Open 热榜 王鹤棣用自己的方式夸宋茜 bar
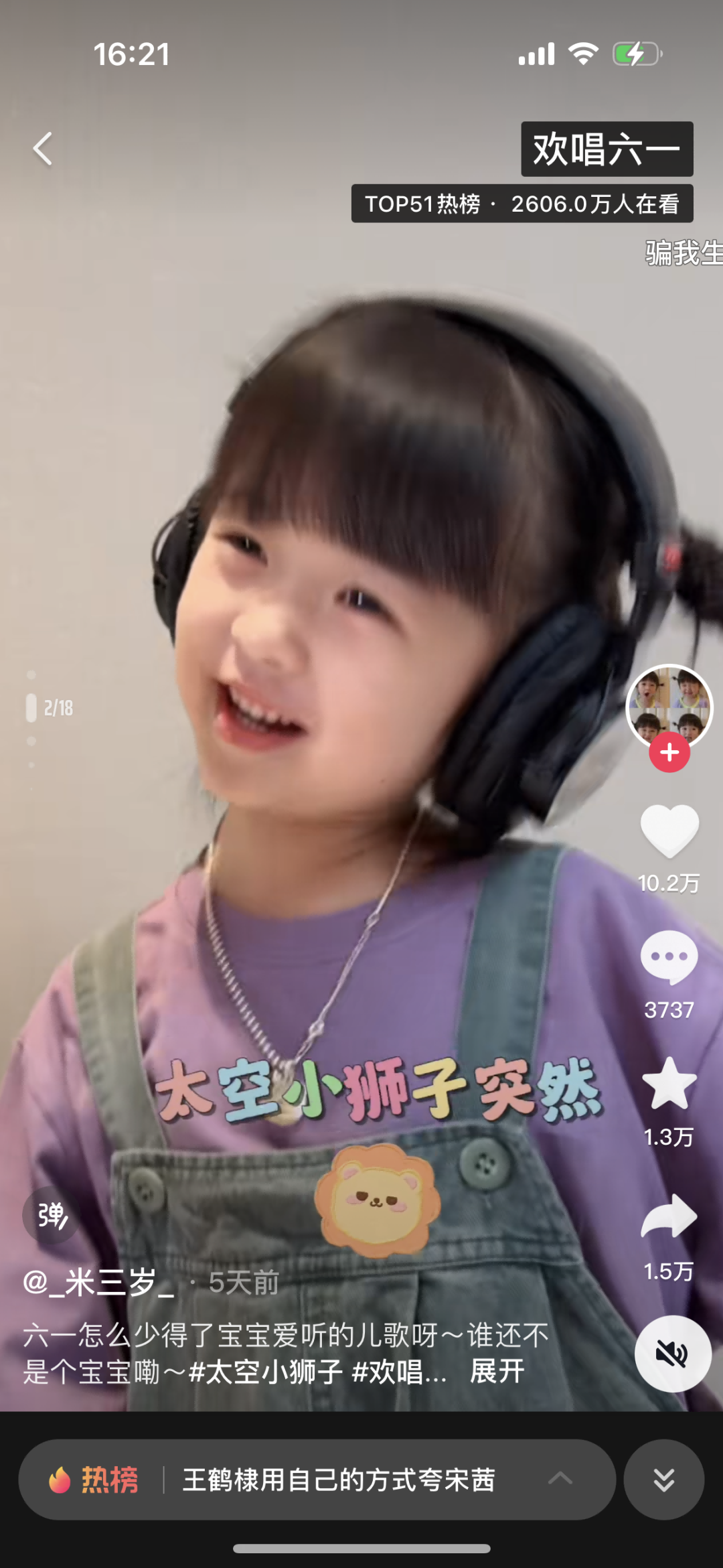Viewport: 723px width, 1568px height. (x=316, y=1480)
